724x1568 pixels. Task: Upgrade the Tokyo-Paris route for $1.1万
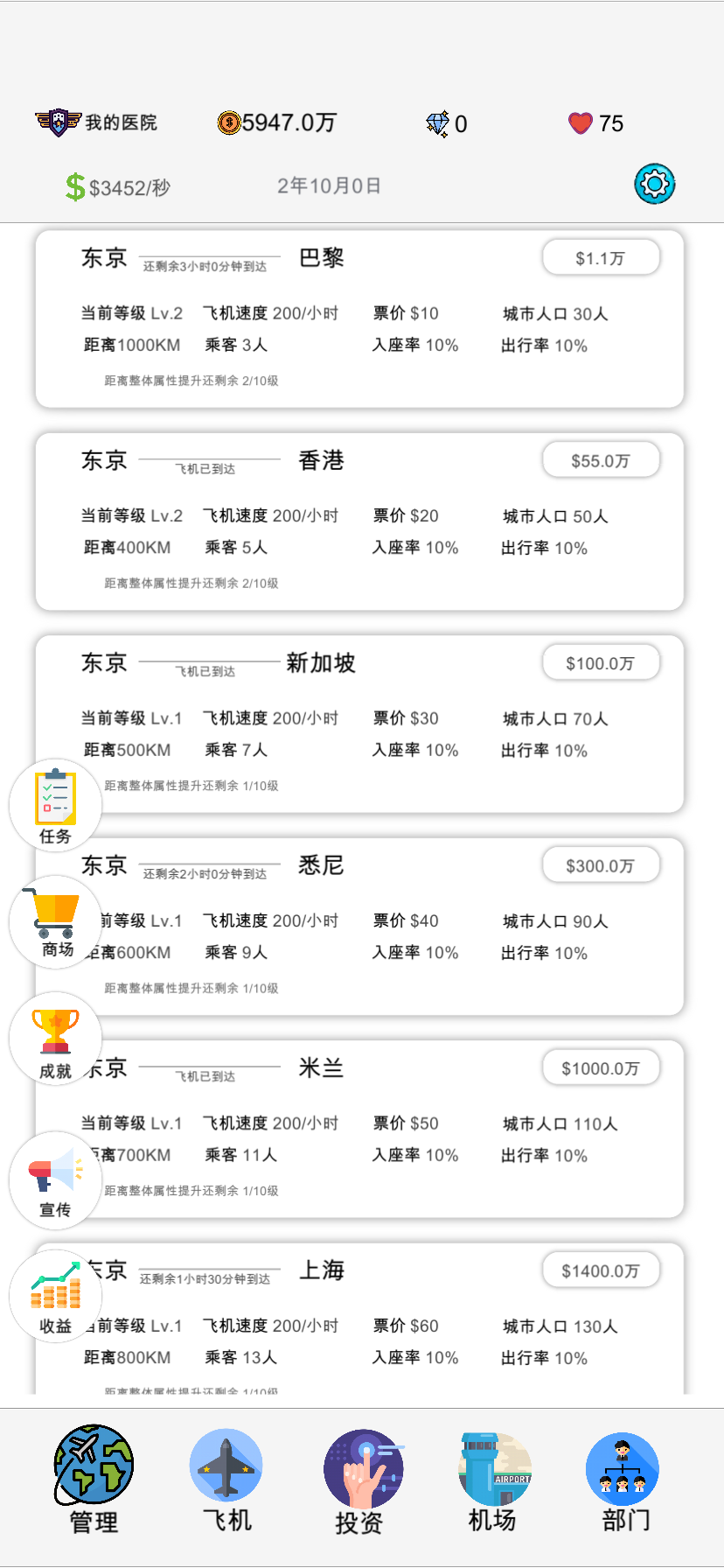[x=601, y=257]
